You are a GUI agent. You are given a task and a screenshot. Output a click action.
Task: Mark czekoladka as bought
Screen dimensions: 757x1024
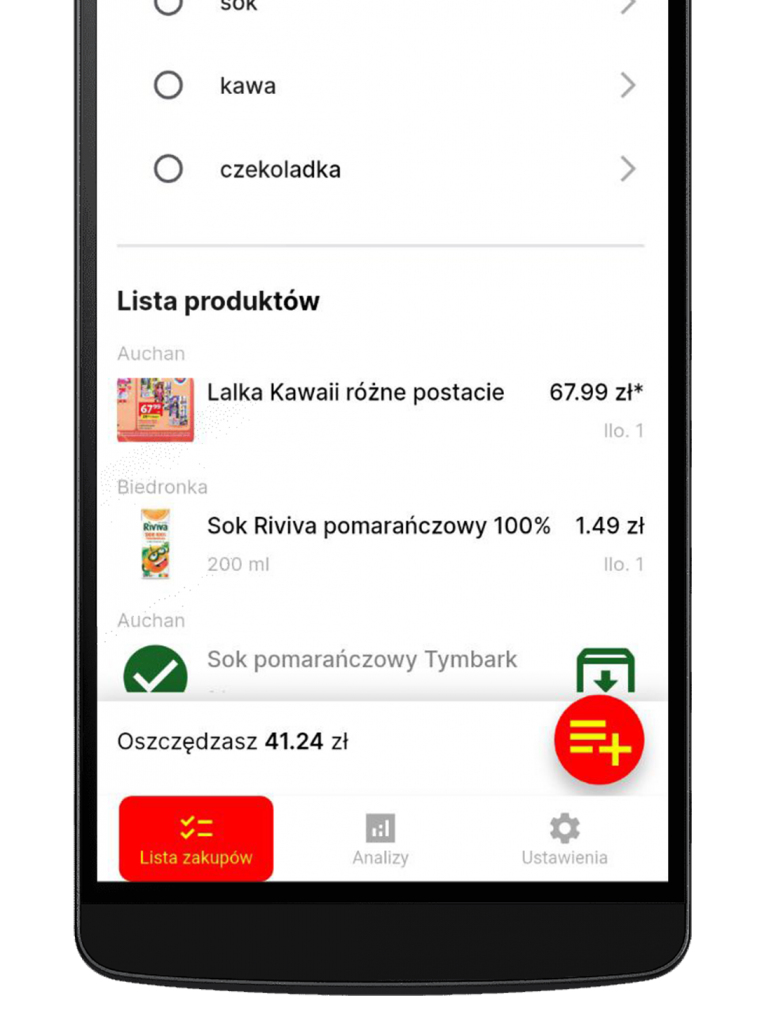[x=168, y=169]
